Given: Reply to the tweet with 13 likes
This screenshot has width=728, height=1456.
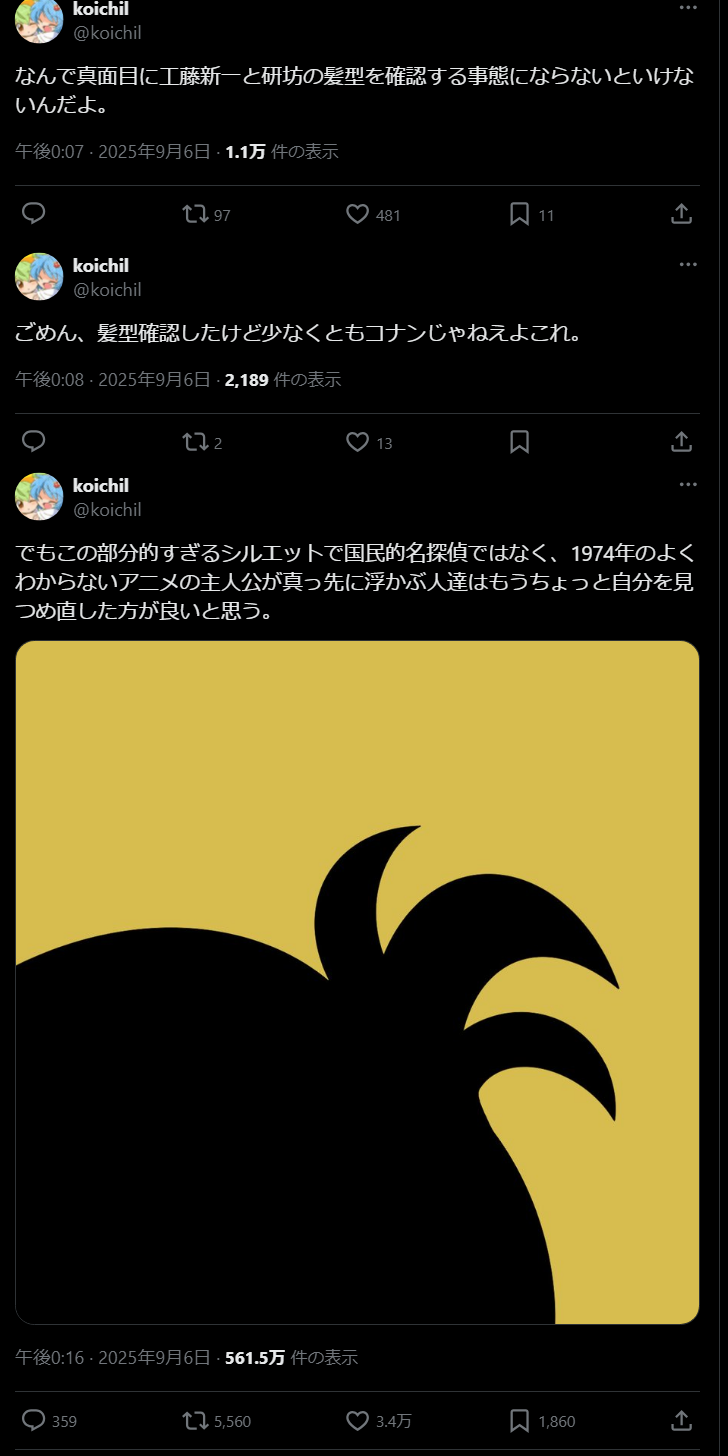Looking at the screenshot, I should pos(34,441).
